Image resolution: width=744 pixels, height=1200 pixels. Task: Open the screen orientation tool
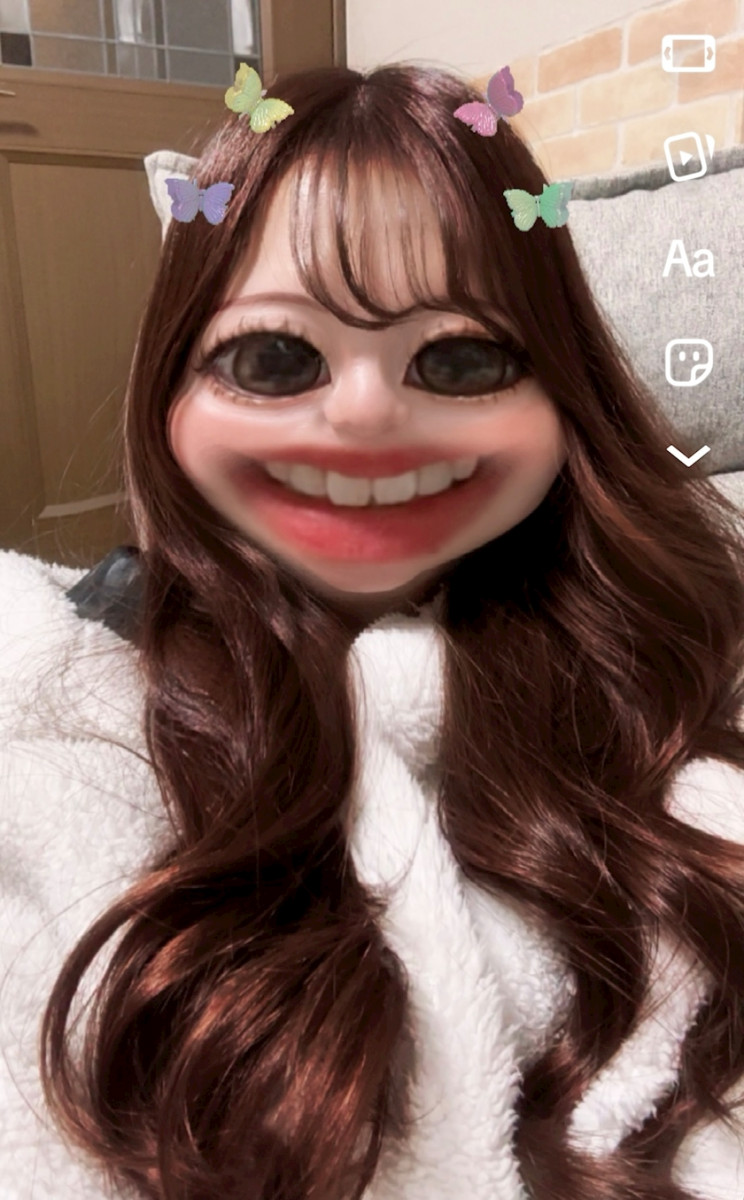(x=688, y=54)
